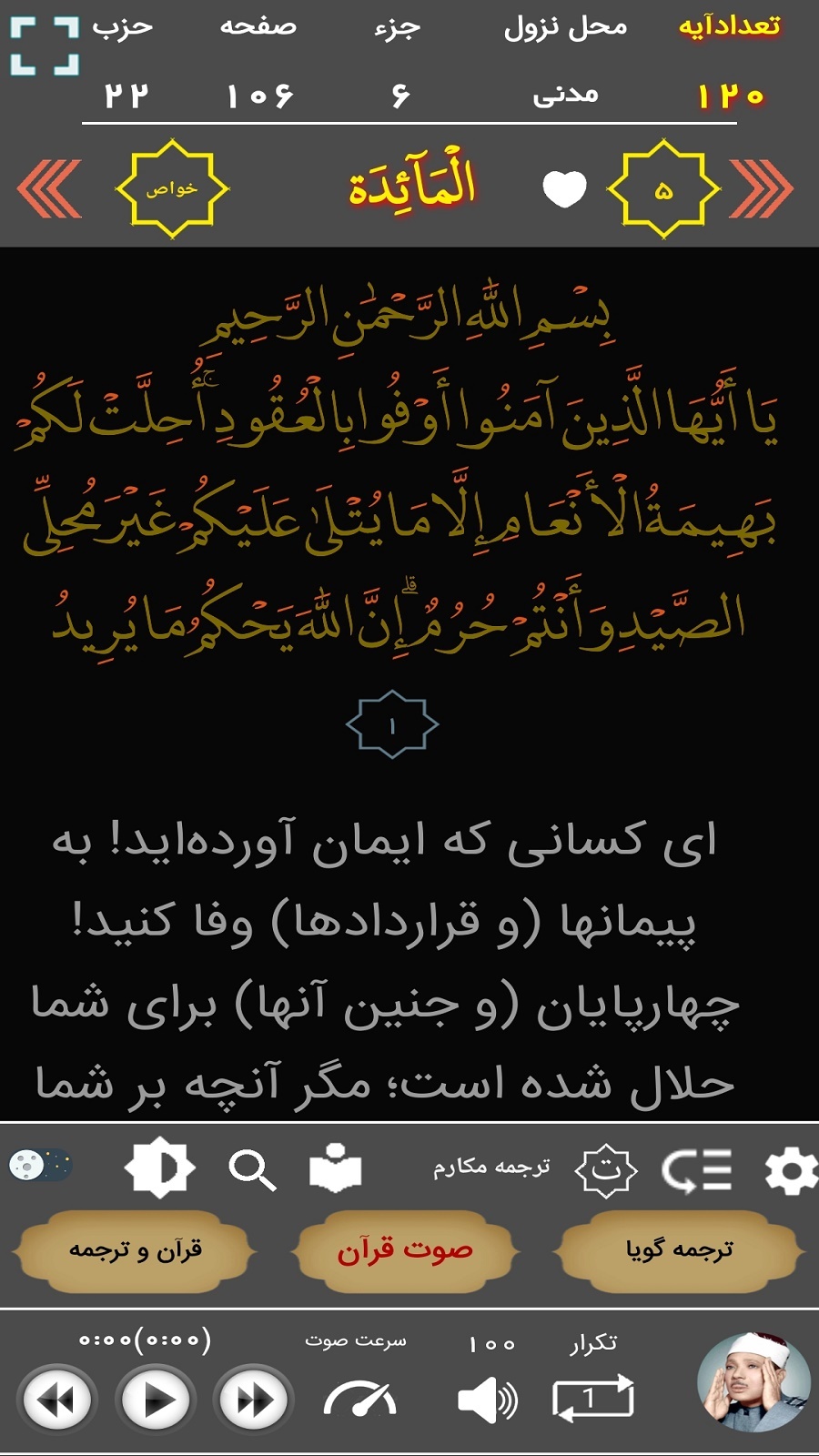Adjust the brightness and contrast icon

160,1167
